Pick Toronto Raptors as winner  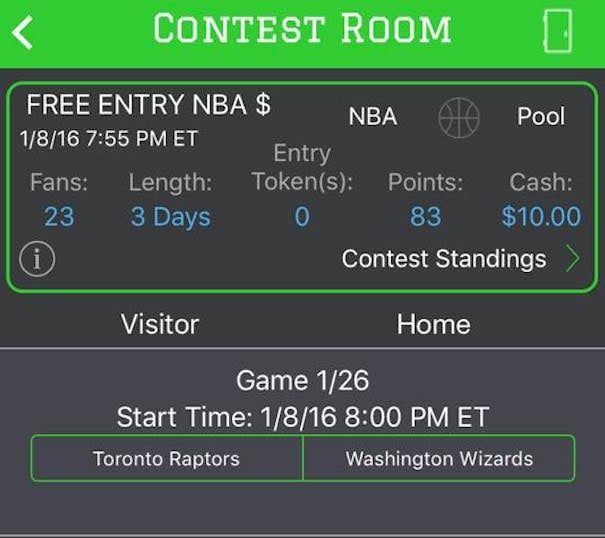pyautogui.click(x=167, y=459)
